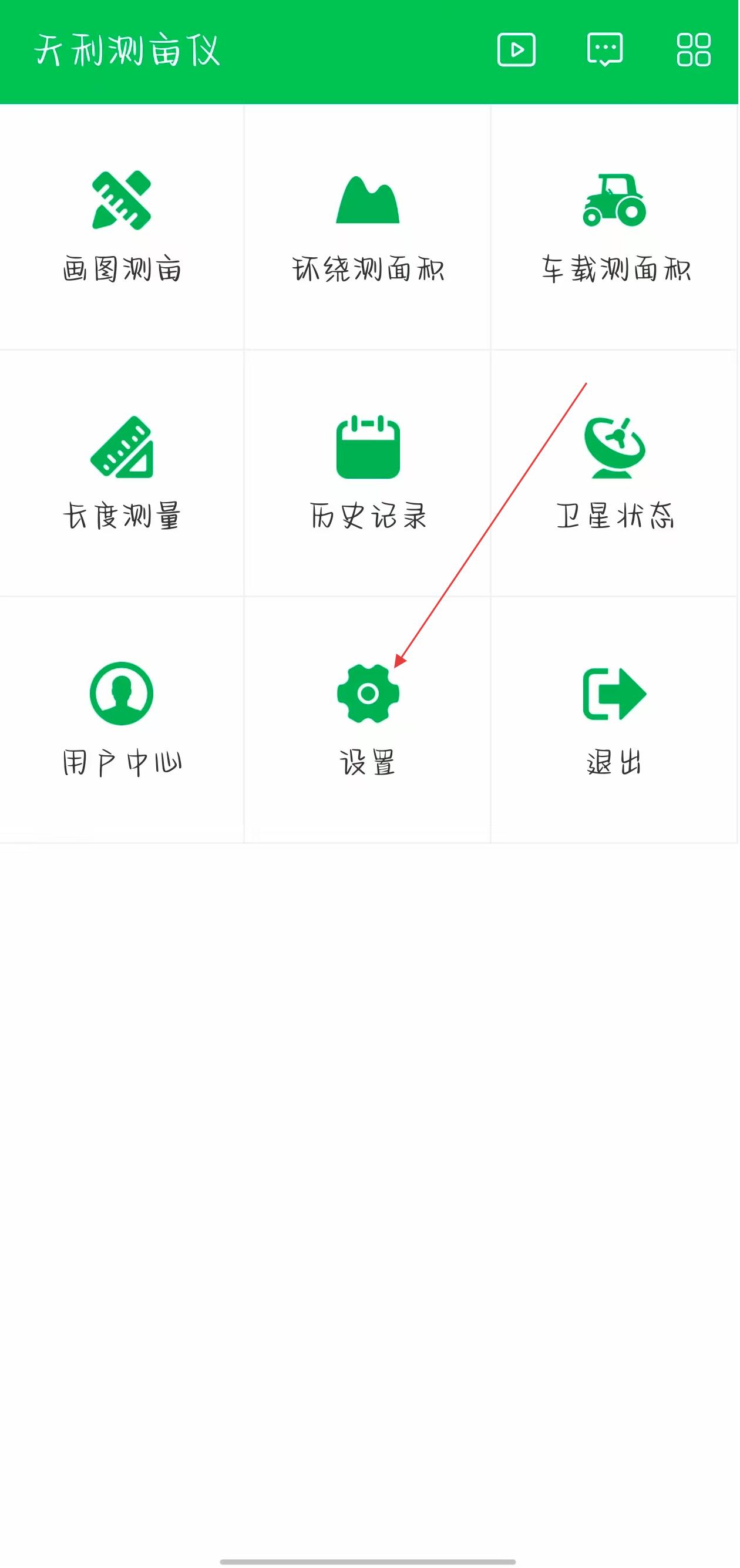Go to 用户中心 user center
Viewport: 740px width, 1568px height.
click(122, 719)
